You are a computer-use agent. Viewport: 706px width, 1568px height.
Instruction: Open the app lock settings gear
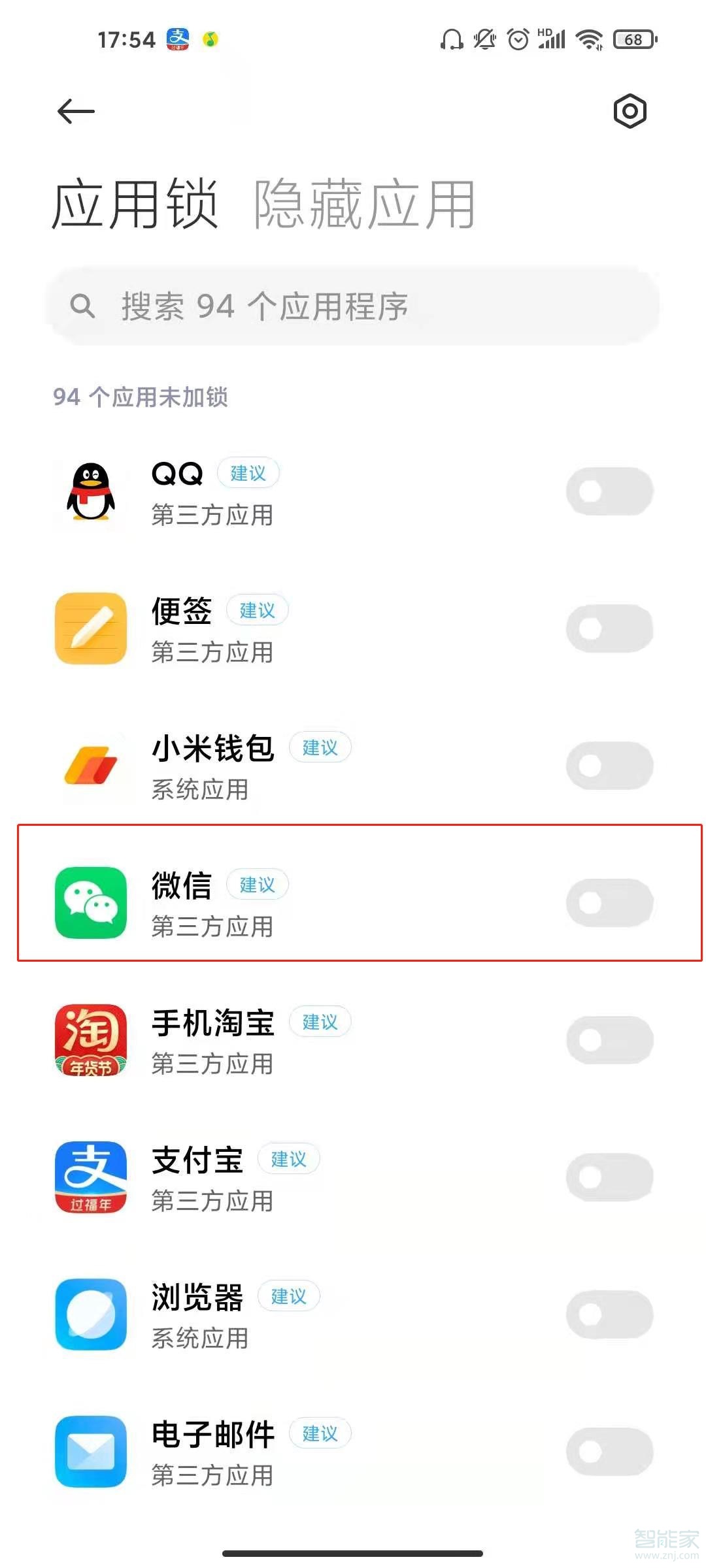coord(630,111)
